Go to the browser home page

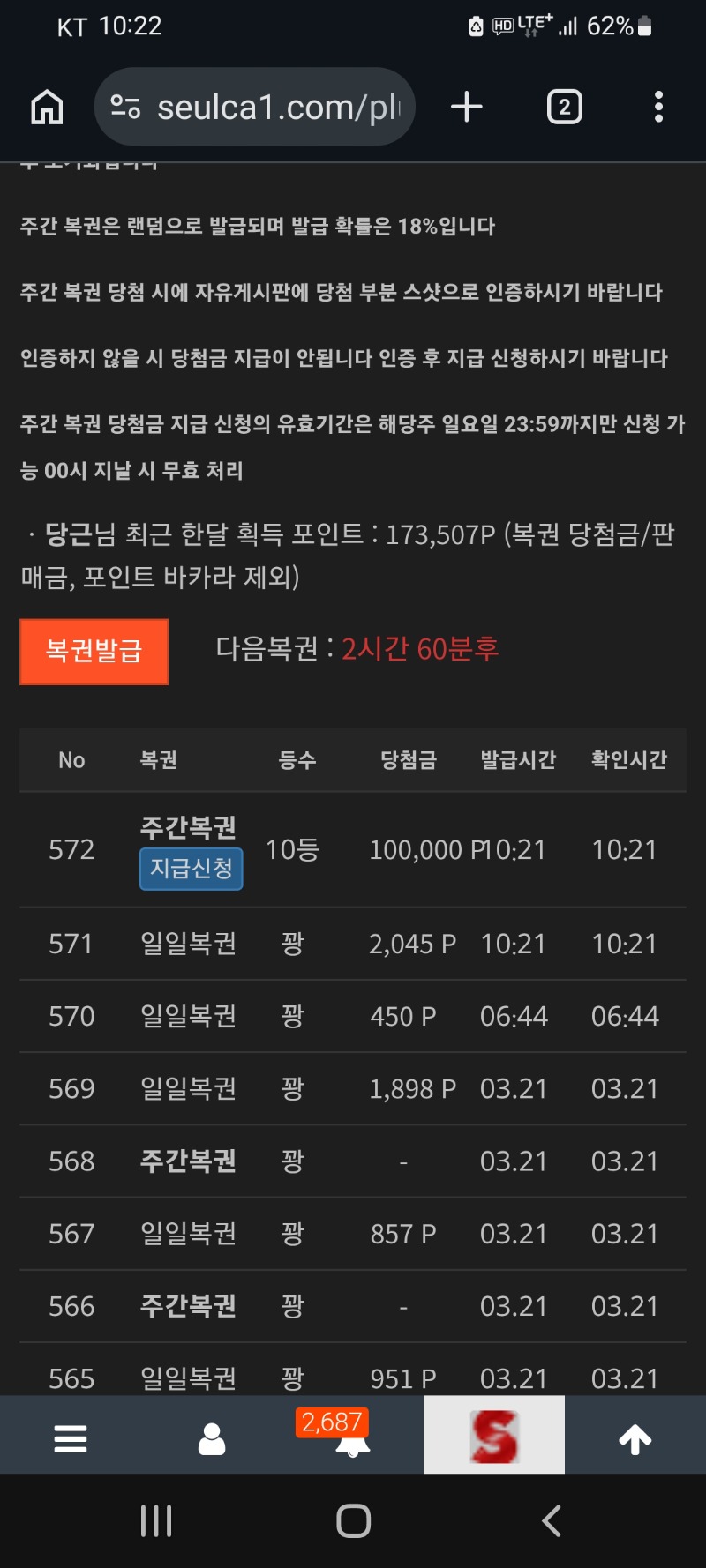click(x=47, y=108)
